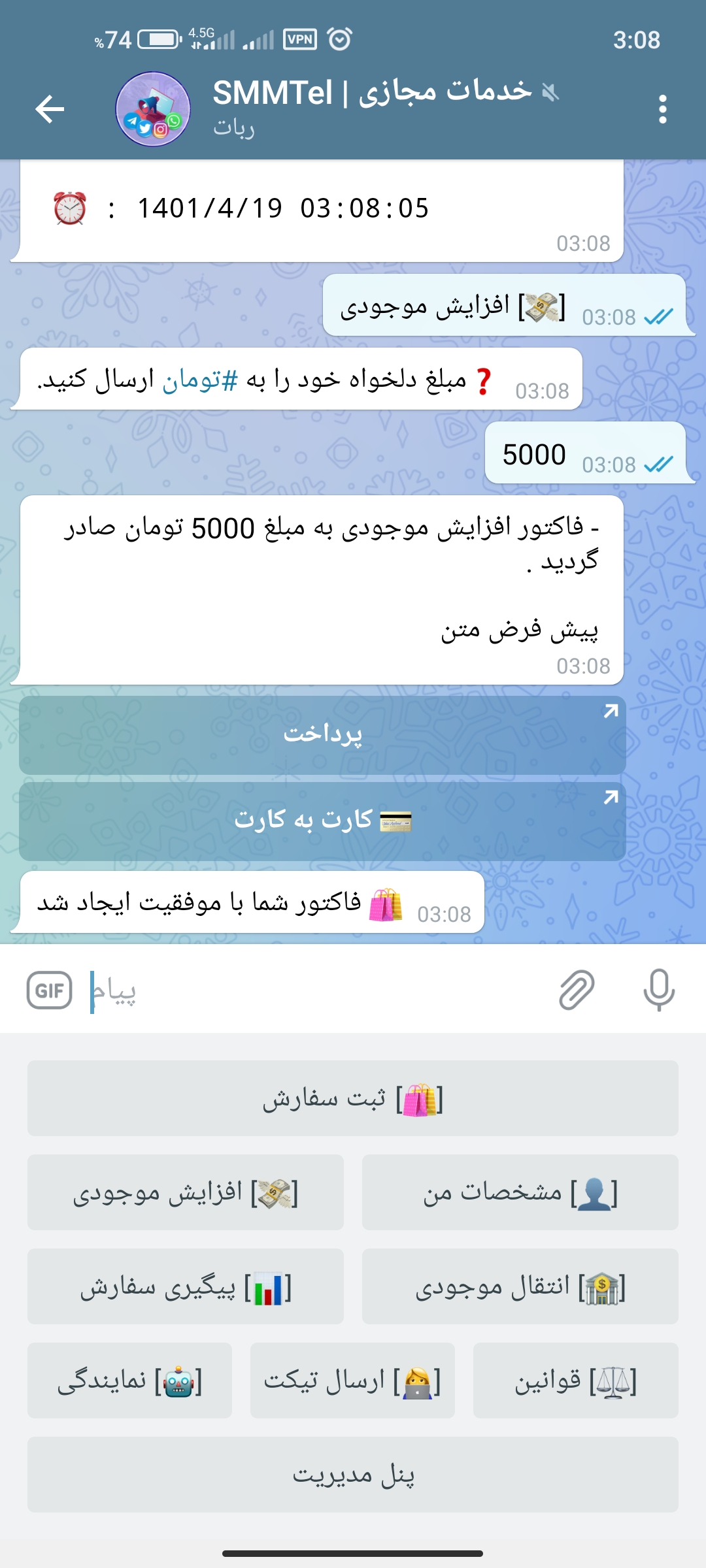Viewport: 706px width, 1568px height.
Task: Open مشخصات من keyboard button
Action: [520, 1192]
